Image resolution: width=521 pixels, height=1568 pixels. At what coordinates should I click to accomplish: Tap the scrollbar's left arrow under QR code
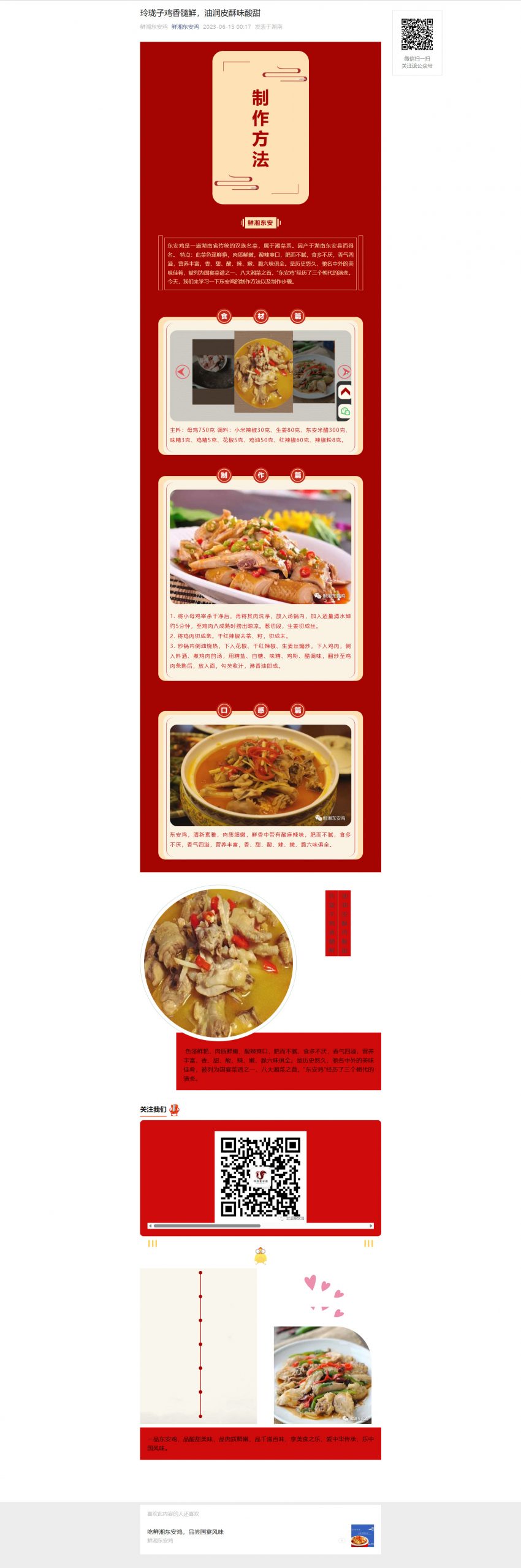coord(150,1226)
